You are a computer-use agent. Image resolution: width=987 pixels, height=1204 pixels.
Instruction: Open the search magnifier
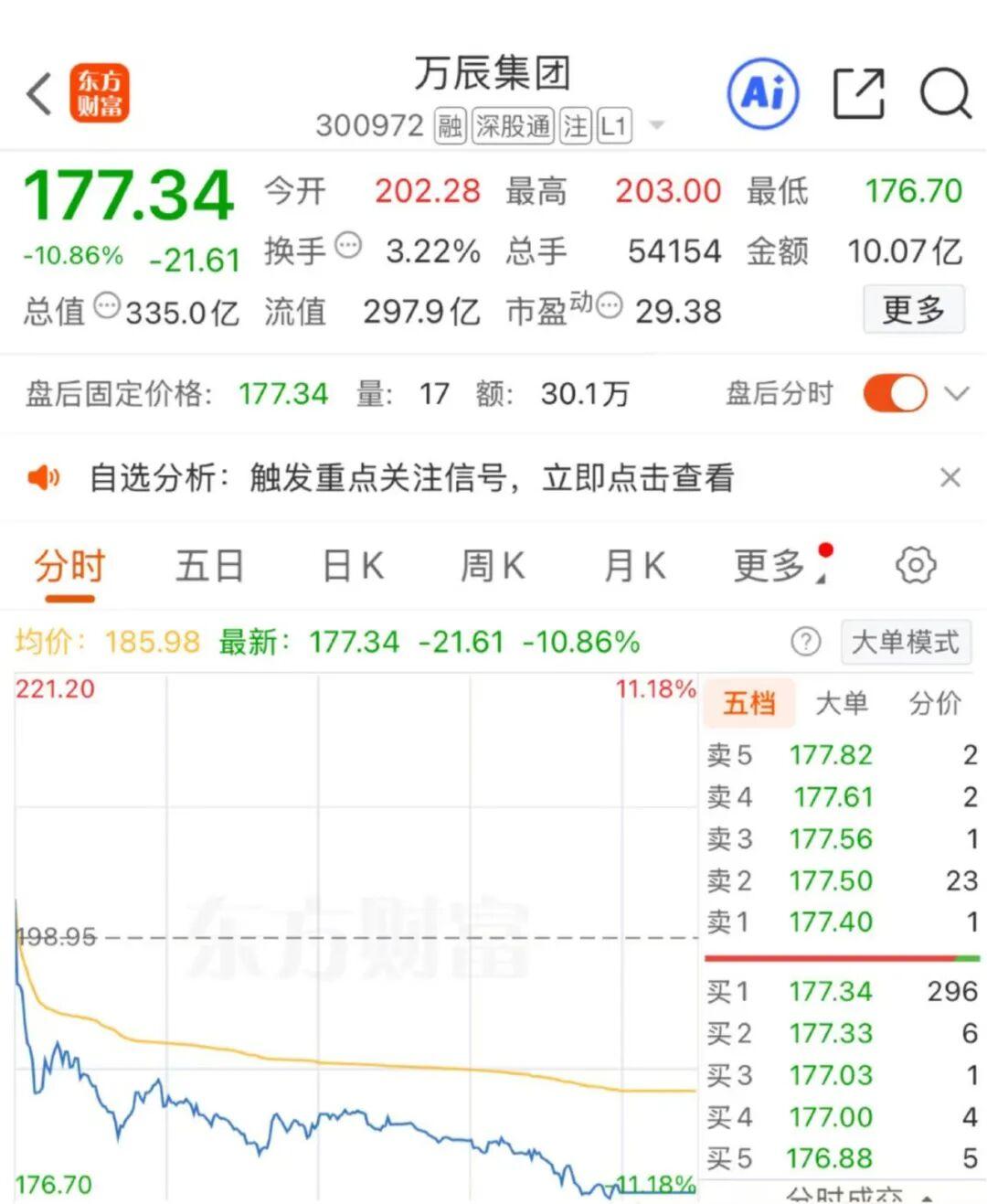pyautogui.click(x=944, y=93)
